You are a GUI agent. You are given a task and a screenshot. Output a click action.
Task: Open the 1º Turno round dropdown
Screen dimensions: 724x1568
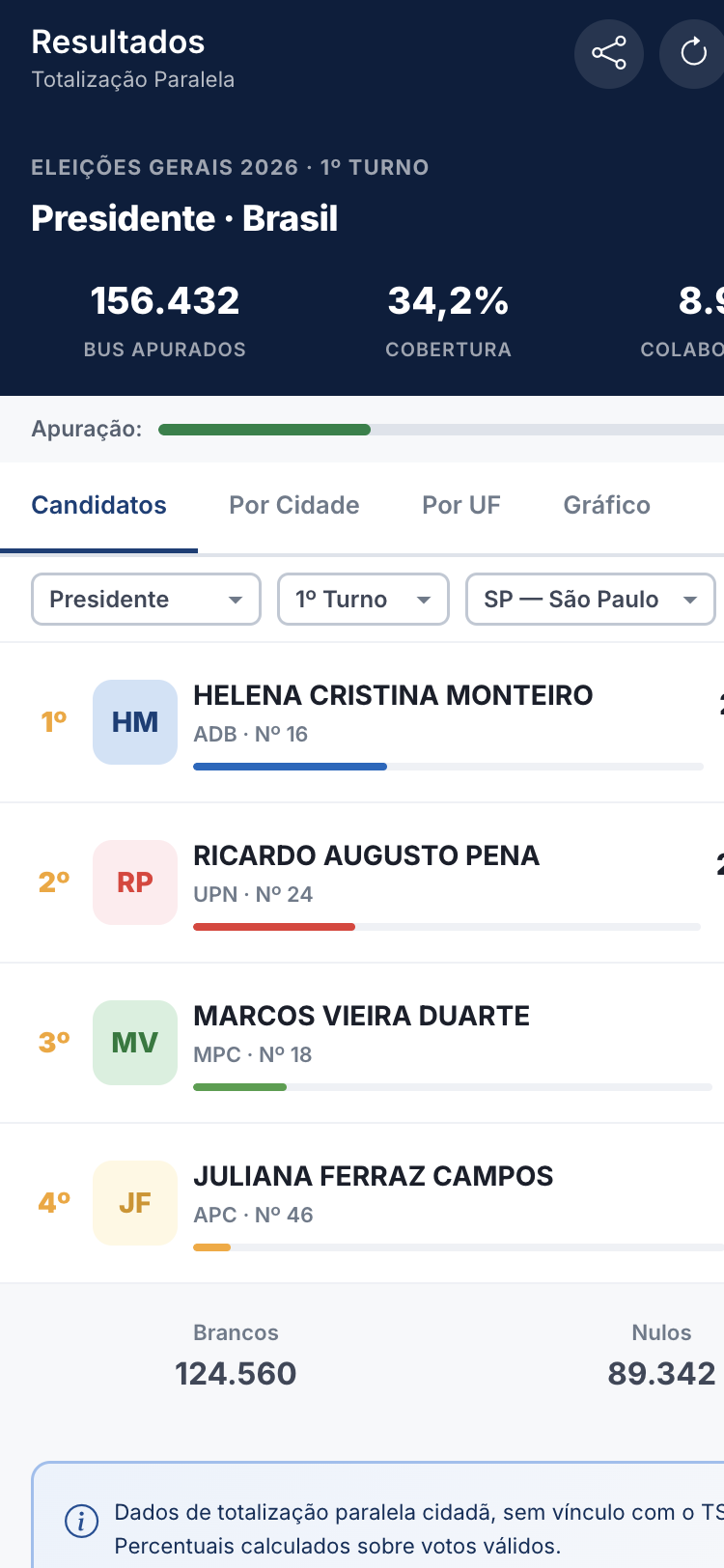[363, 599]
